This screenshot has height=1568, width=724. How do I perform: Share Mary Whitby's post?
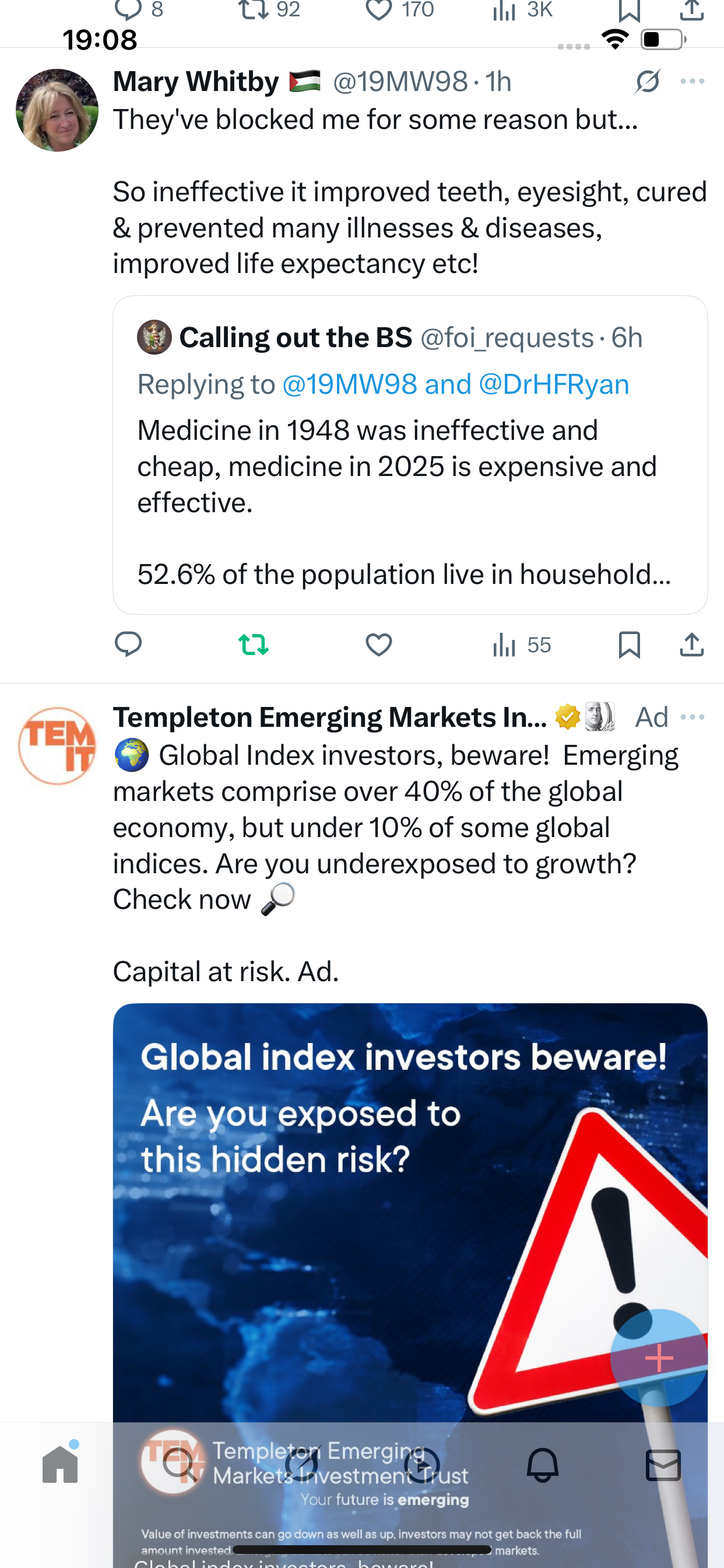[692, 644]
